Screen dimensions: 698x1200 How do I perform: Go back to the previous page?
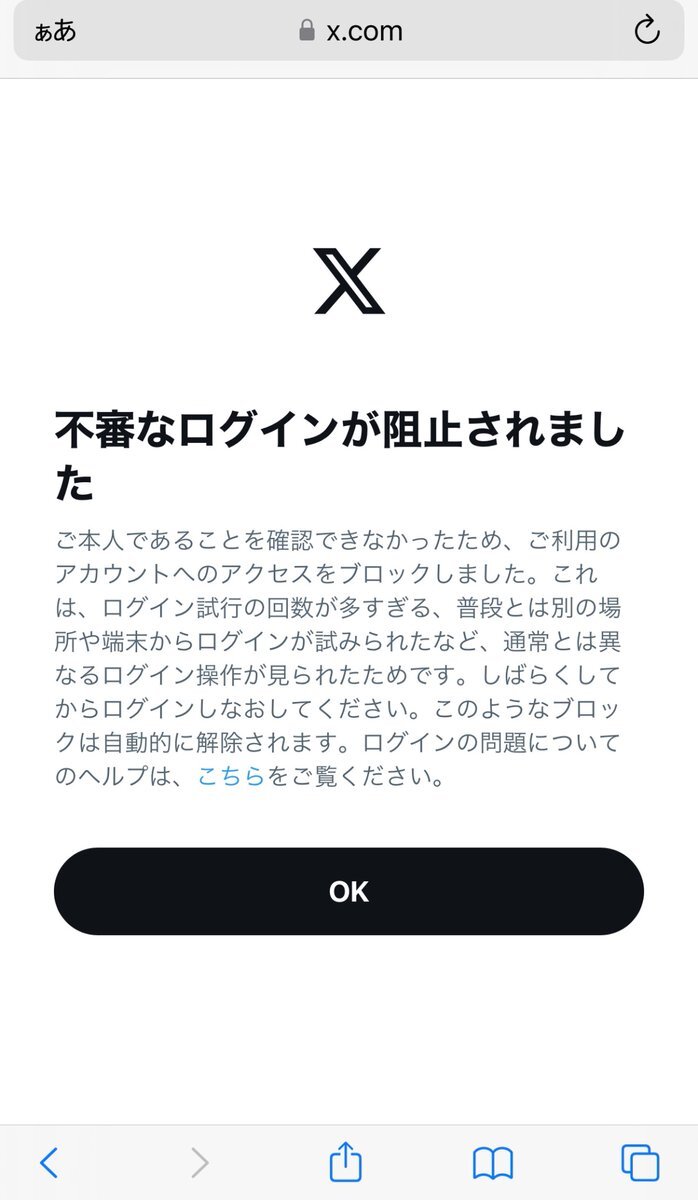click(x=48, y=1162)
